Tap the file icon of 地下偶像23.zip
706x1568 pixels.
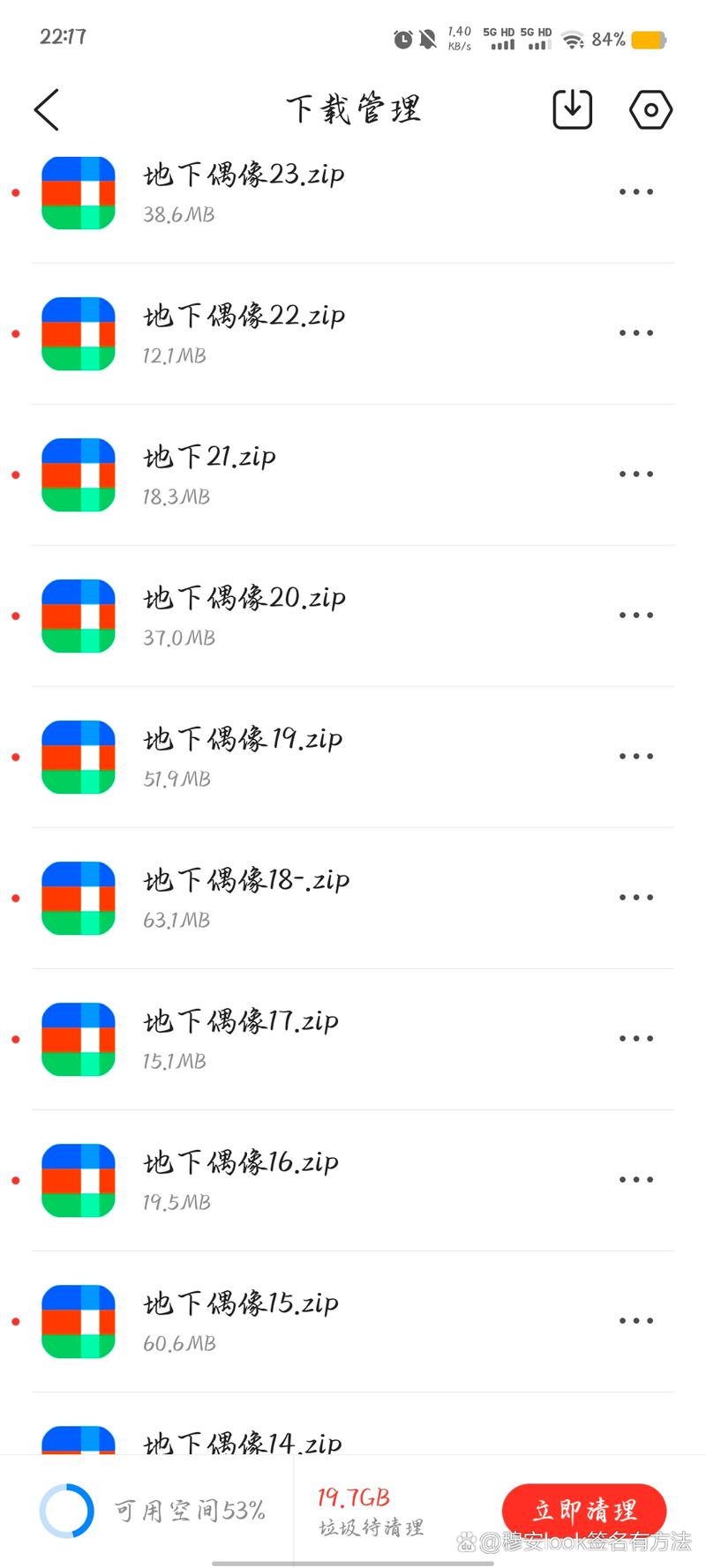[78, 191]
